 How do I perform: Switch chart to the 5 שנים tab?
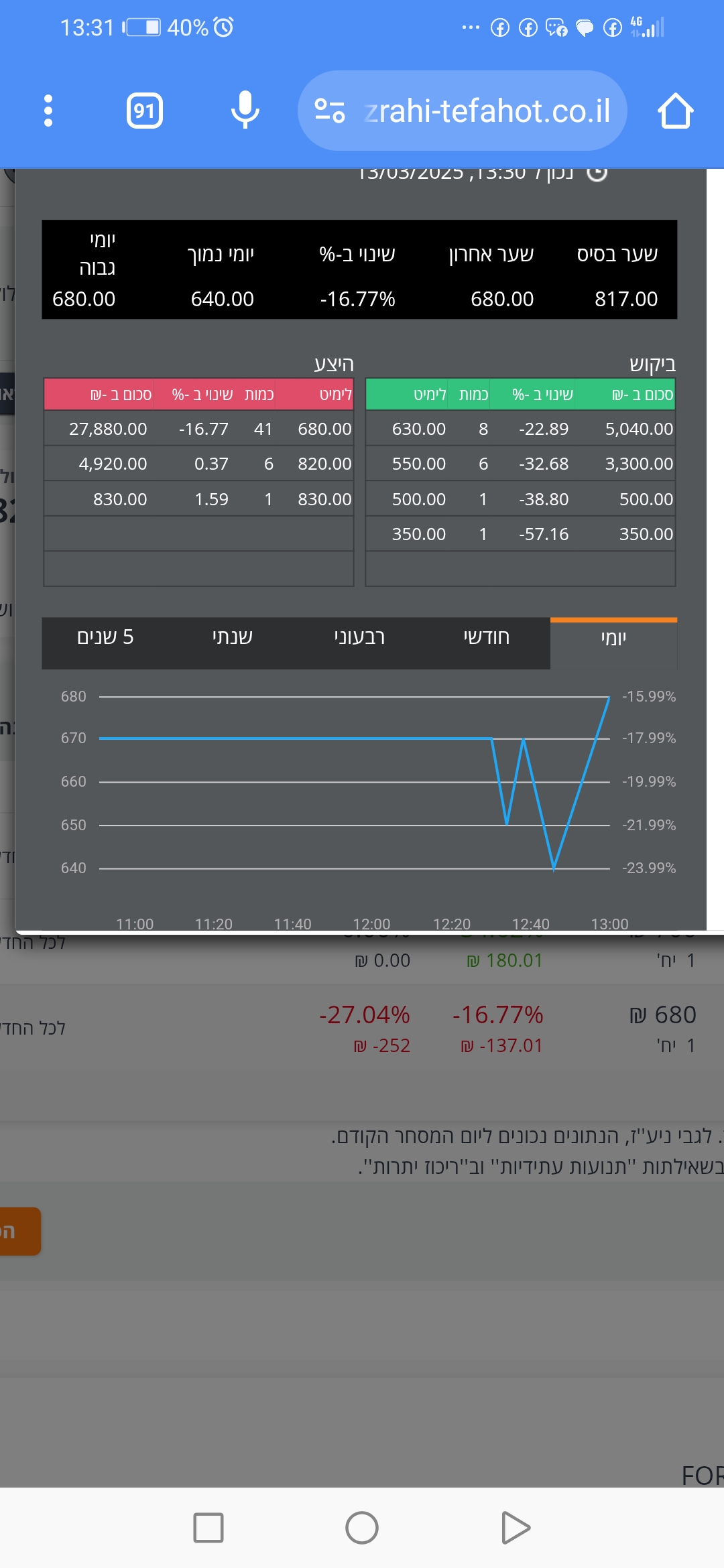click(106, 637)
